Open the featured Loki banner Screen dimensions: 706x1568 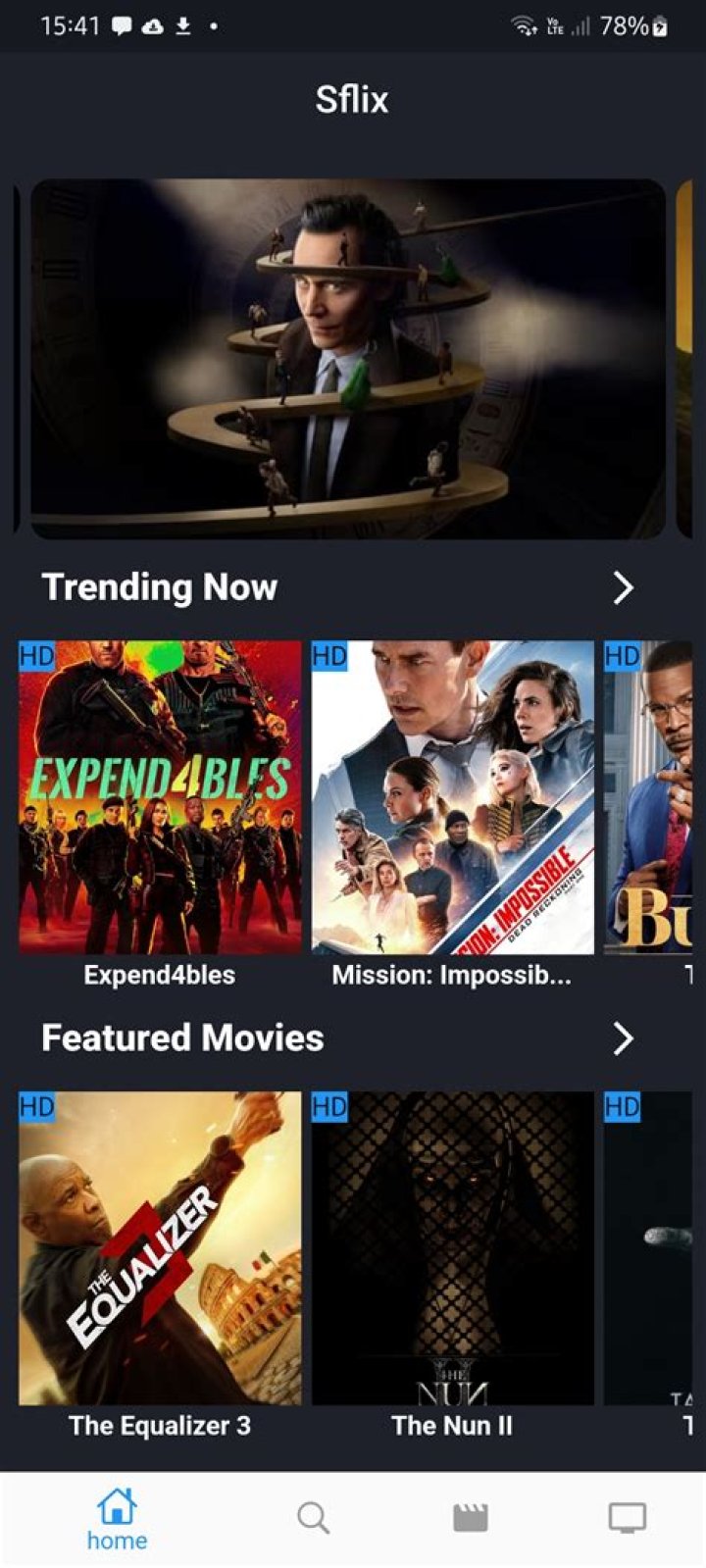pyautogui.click(x=348, y=358)
